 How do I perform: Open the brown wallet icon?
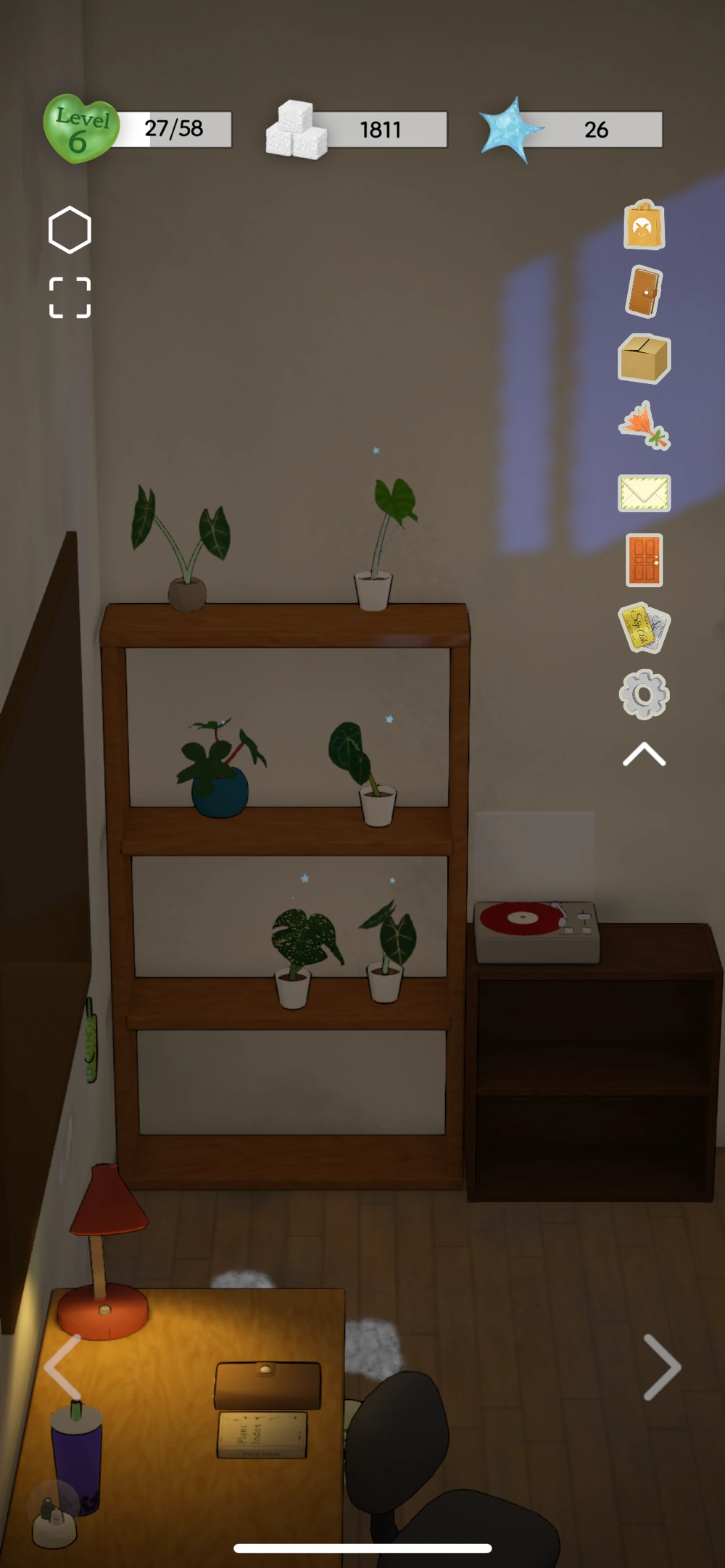tap(644, 292)
